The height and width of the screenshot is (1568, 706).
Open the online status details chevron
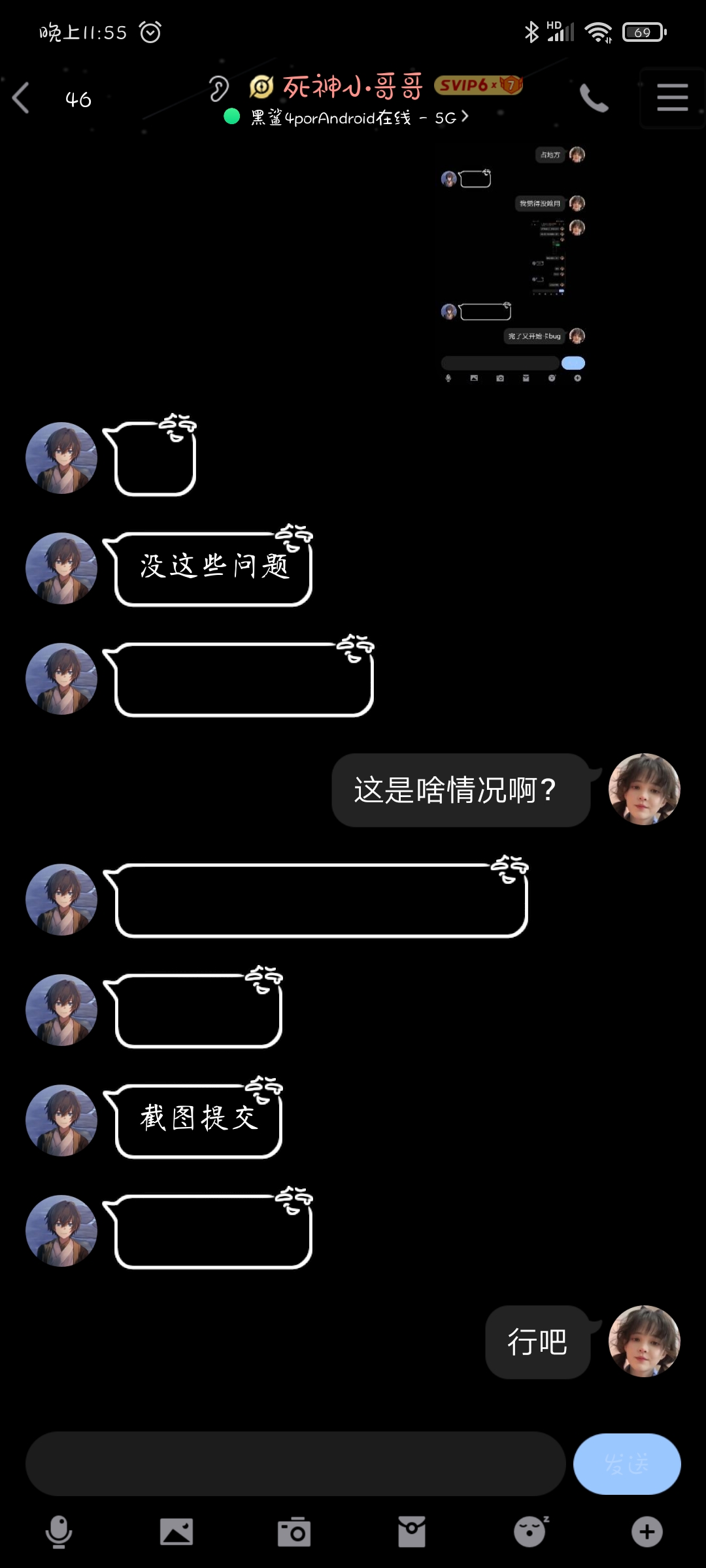coord(465,116)
